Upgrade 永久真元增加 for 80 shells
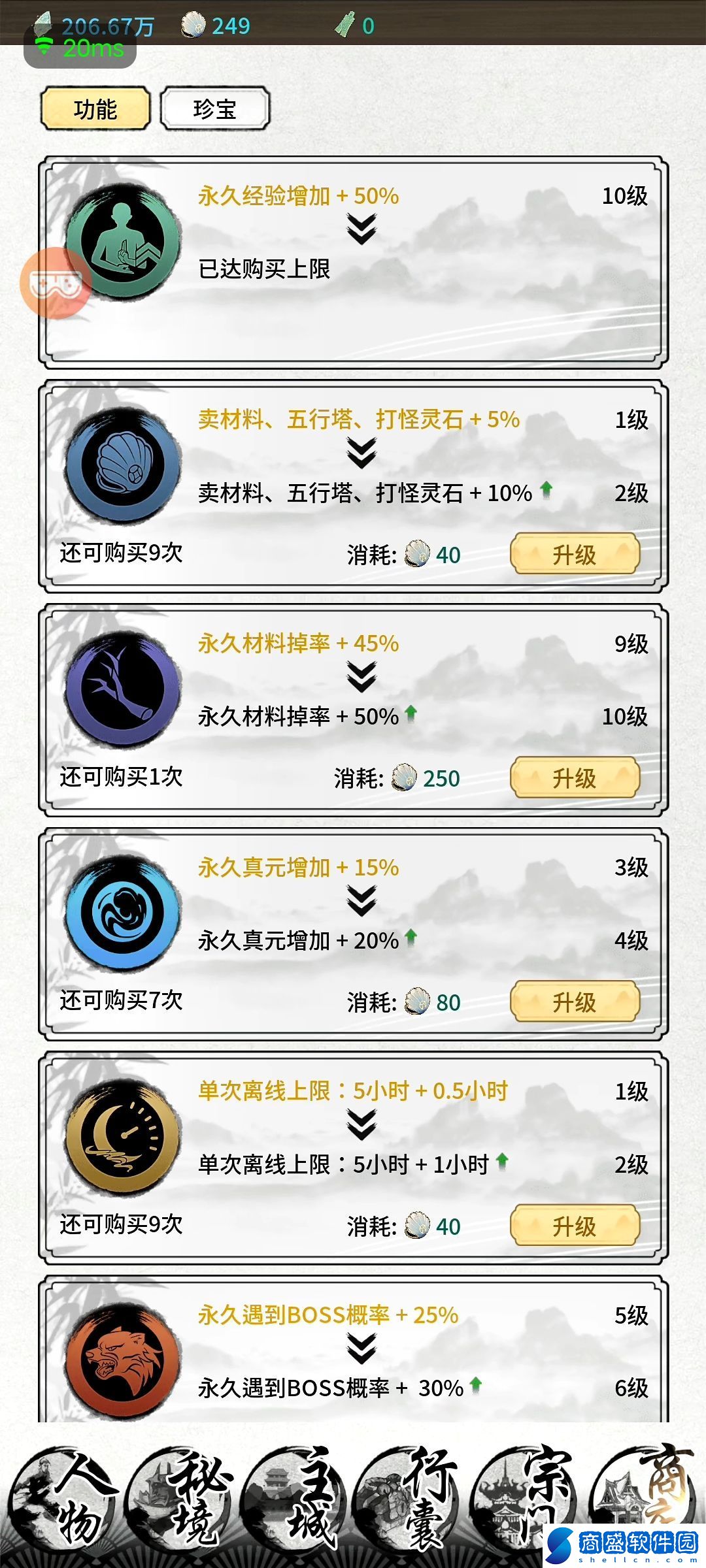The width and height of the screenshot is (706, 1568). (575, 1002)
